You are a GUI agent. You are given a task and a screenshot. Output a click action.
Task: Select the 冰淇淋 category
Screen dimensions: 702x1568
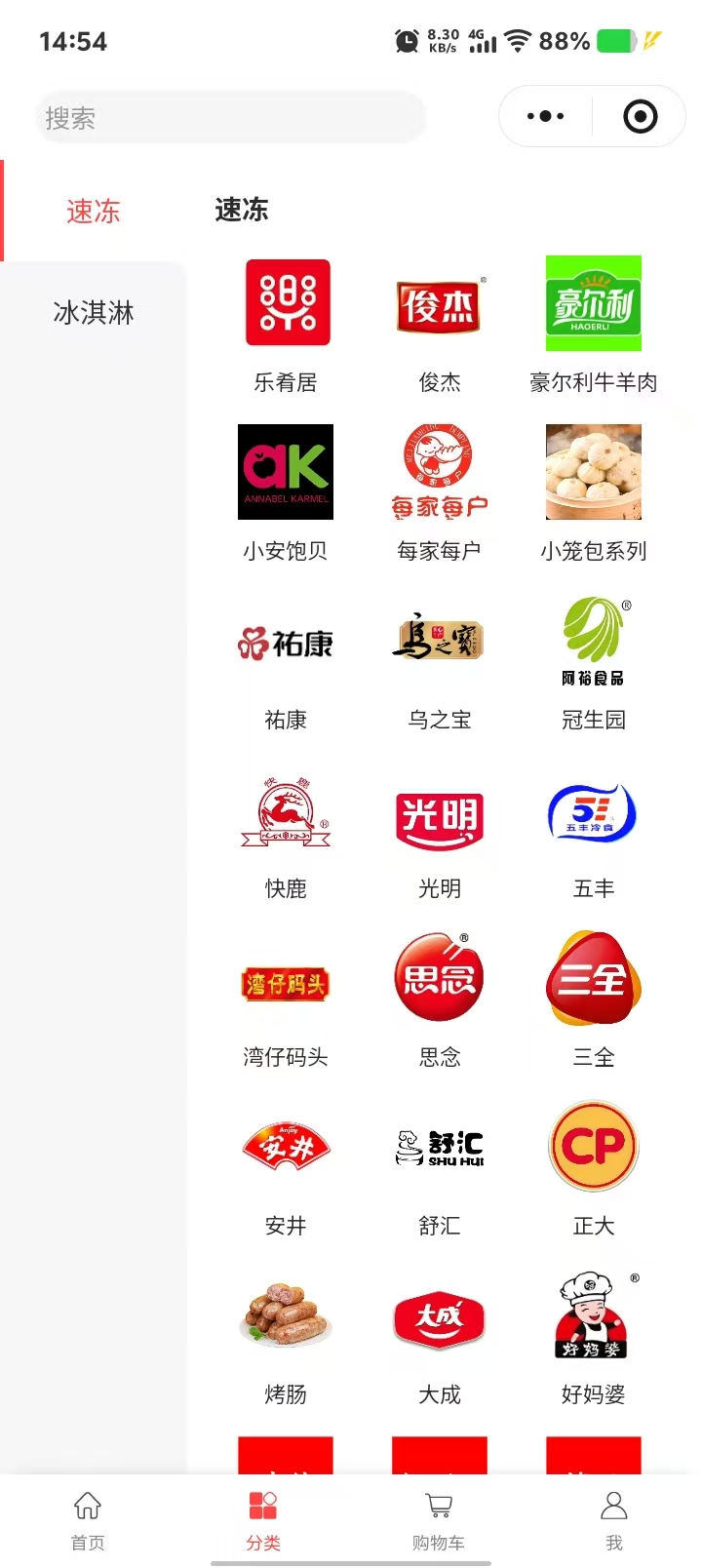(x=94, y=313)
